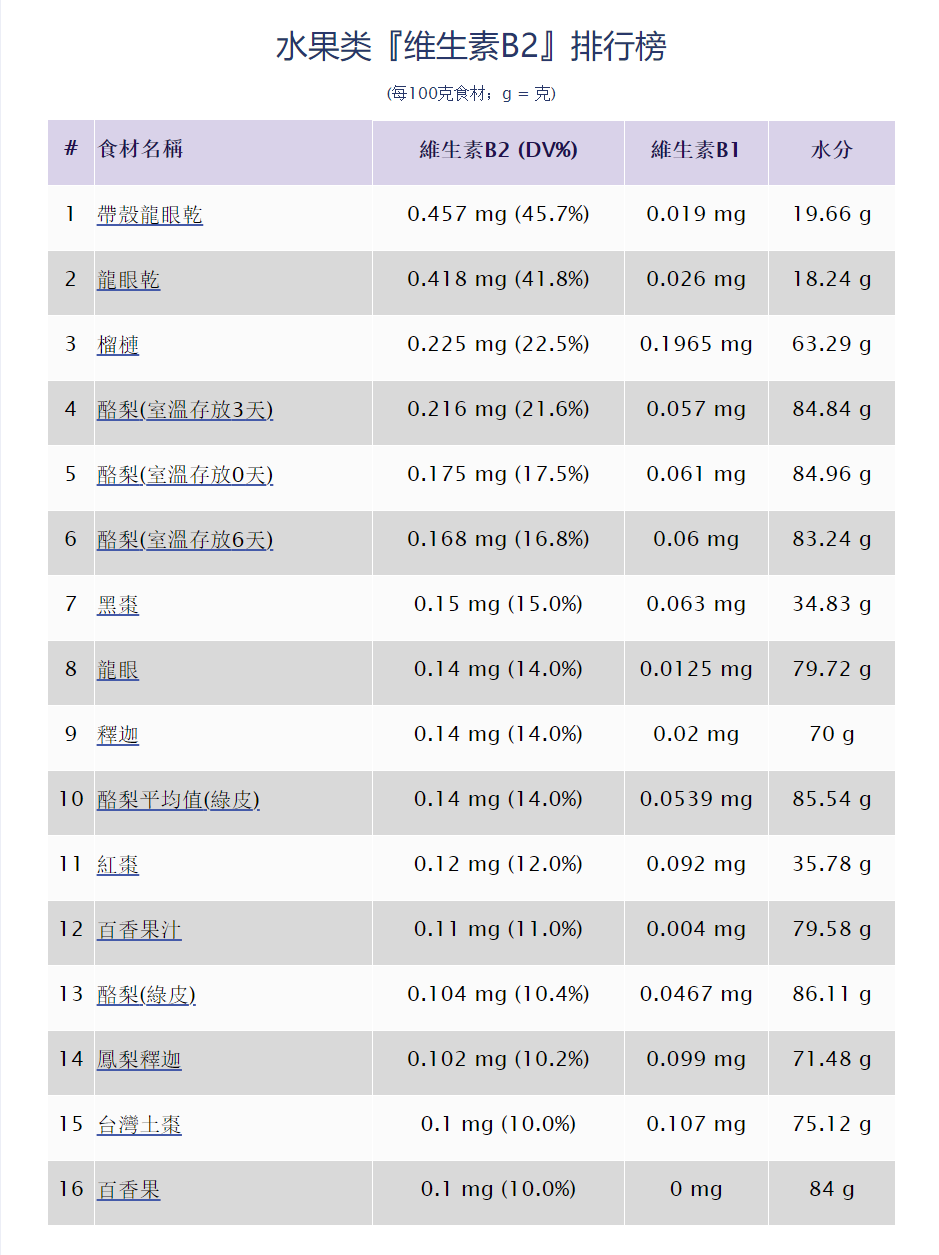Open the 帶殼龍眼乾 link

pos(150,215)
